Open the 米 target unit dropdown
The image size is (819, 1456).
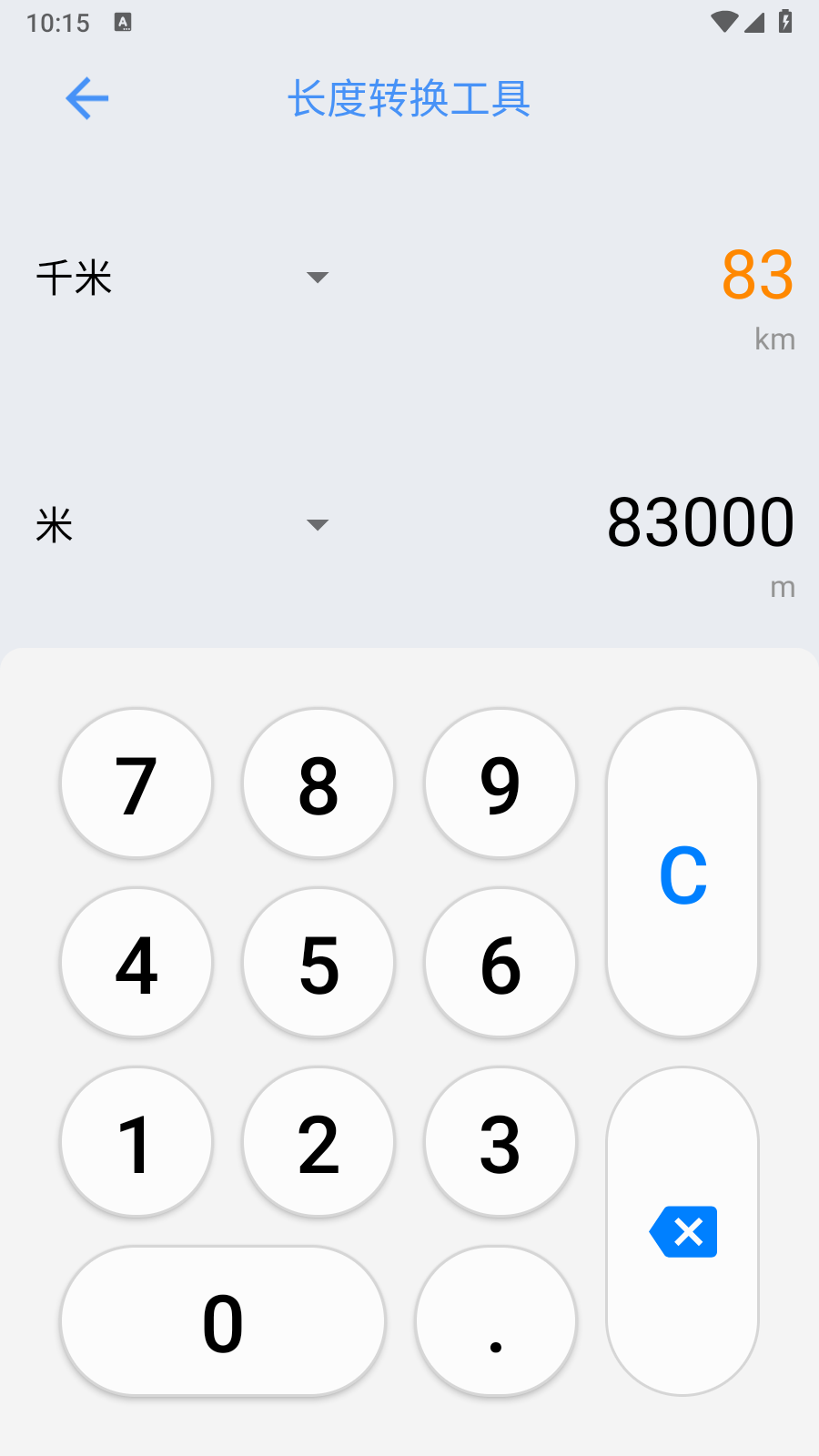pos(182,525)
